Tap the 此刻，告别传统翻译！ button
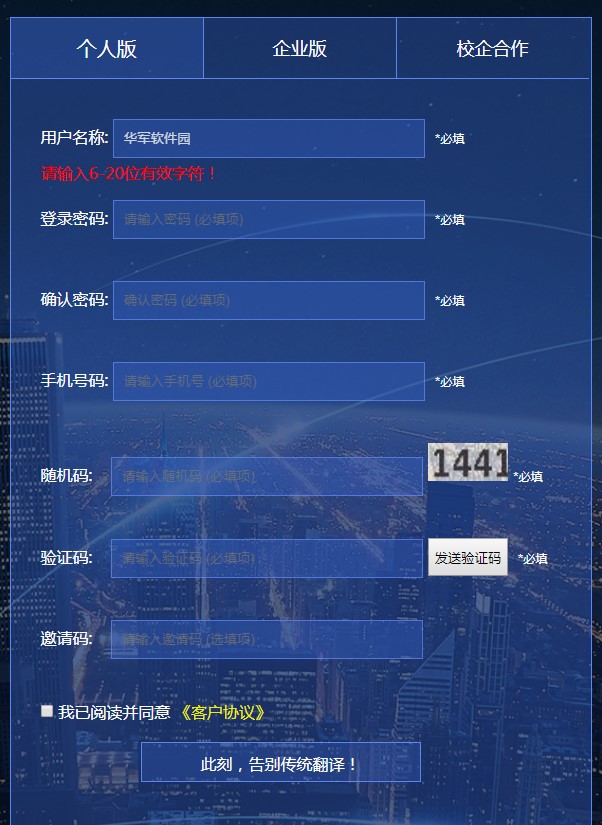This screenshot has width=602, height=825. click(280, 763)
